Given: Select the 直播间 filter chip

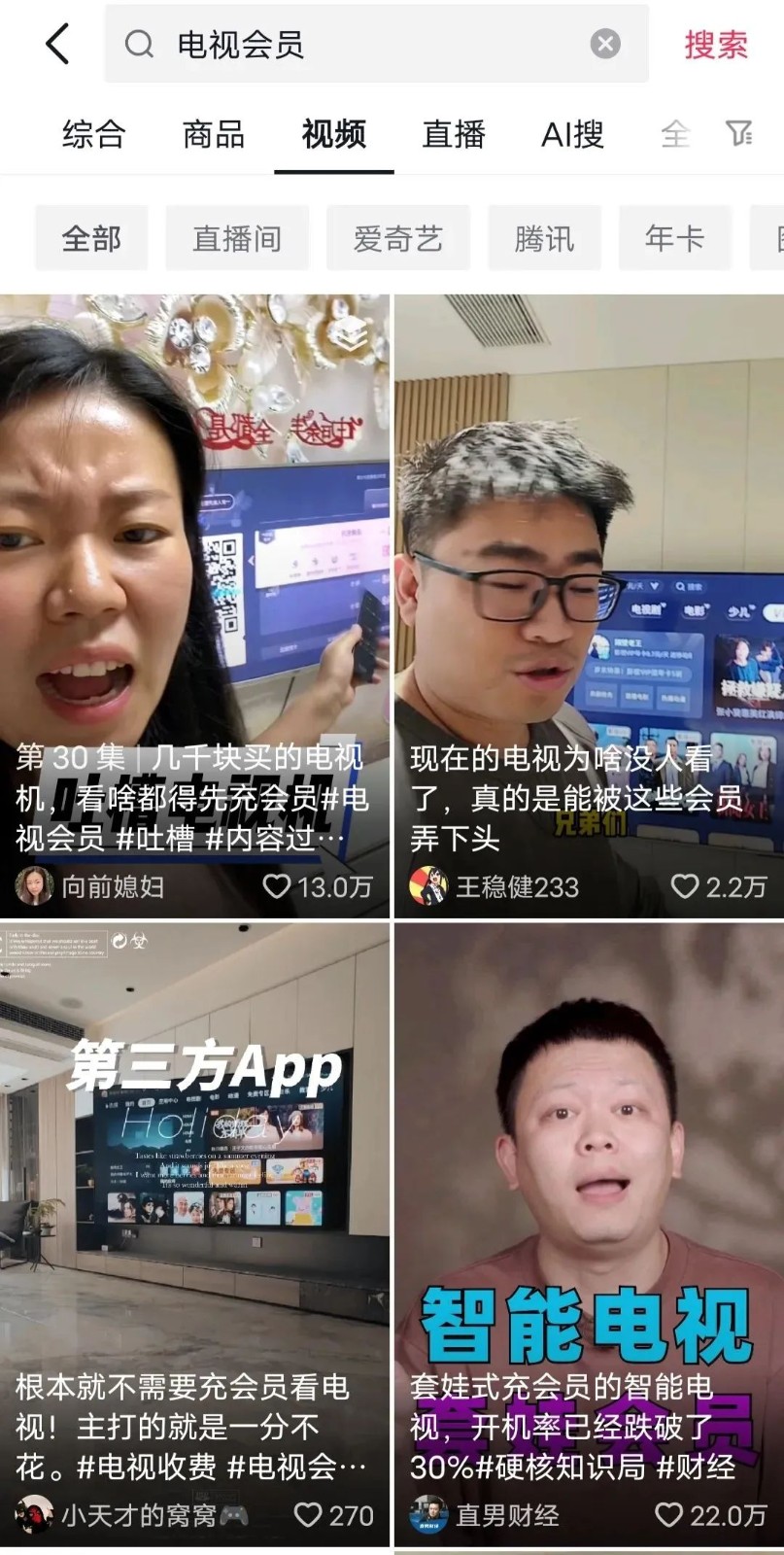Looking at the screenshot, I should click(237, 238).
